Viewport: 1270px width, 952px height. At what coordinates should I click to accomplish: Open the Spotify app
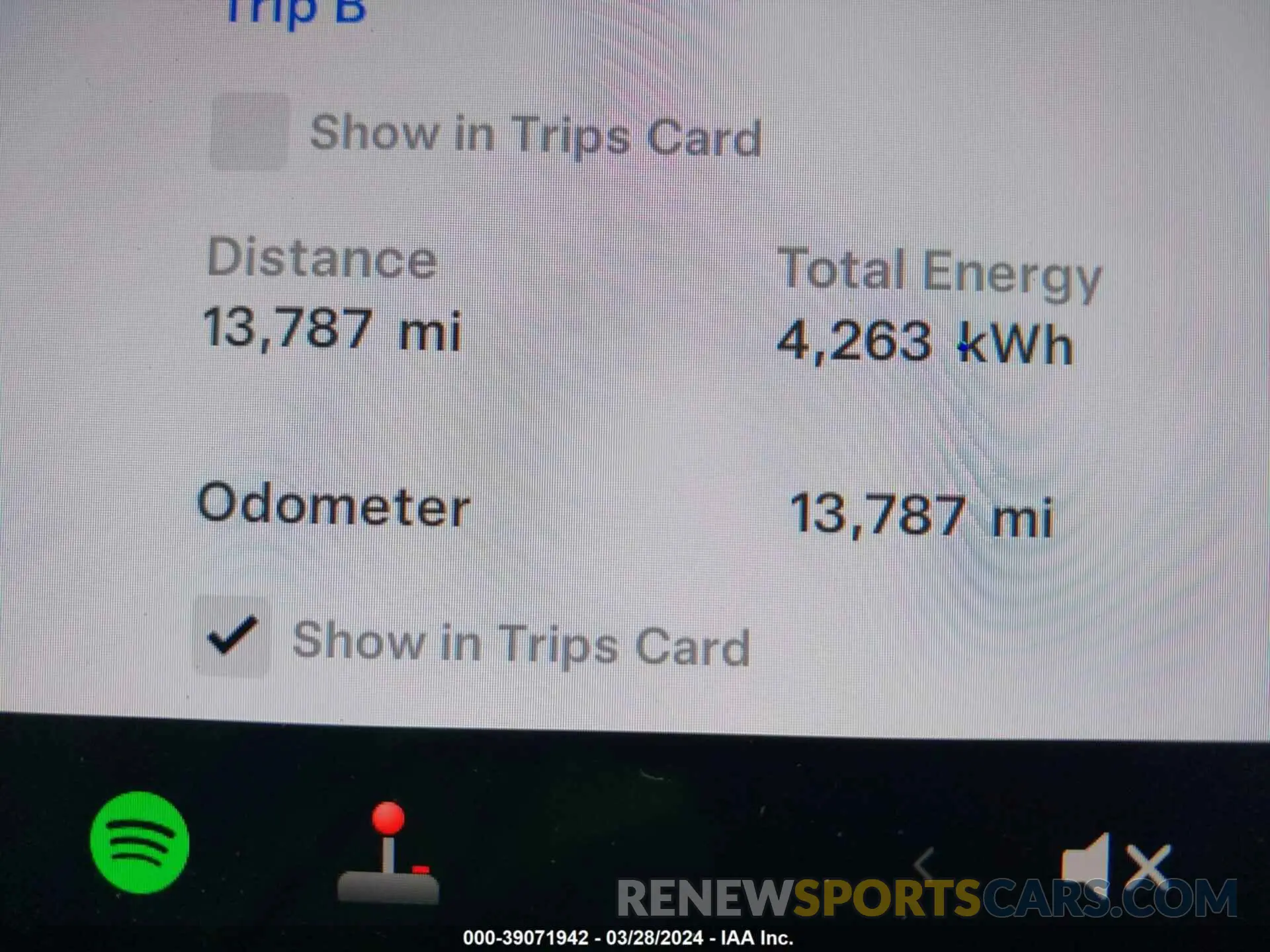pyautogui.click(x=140, y=842)
